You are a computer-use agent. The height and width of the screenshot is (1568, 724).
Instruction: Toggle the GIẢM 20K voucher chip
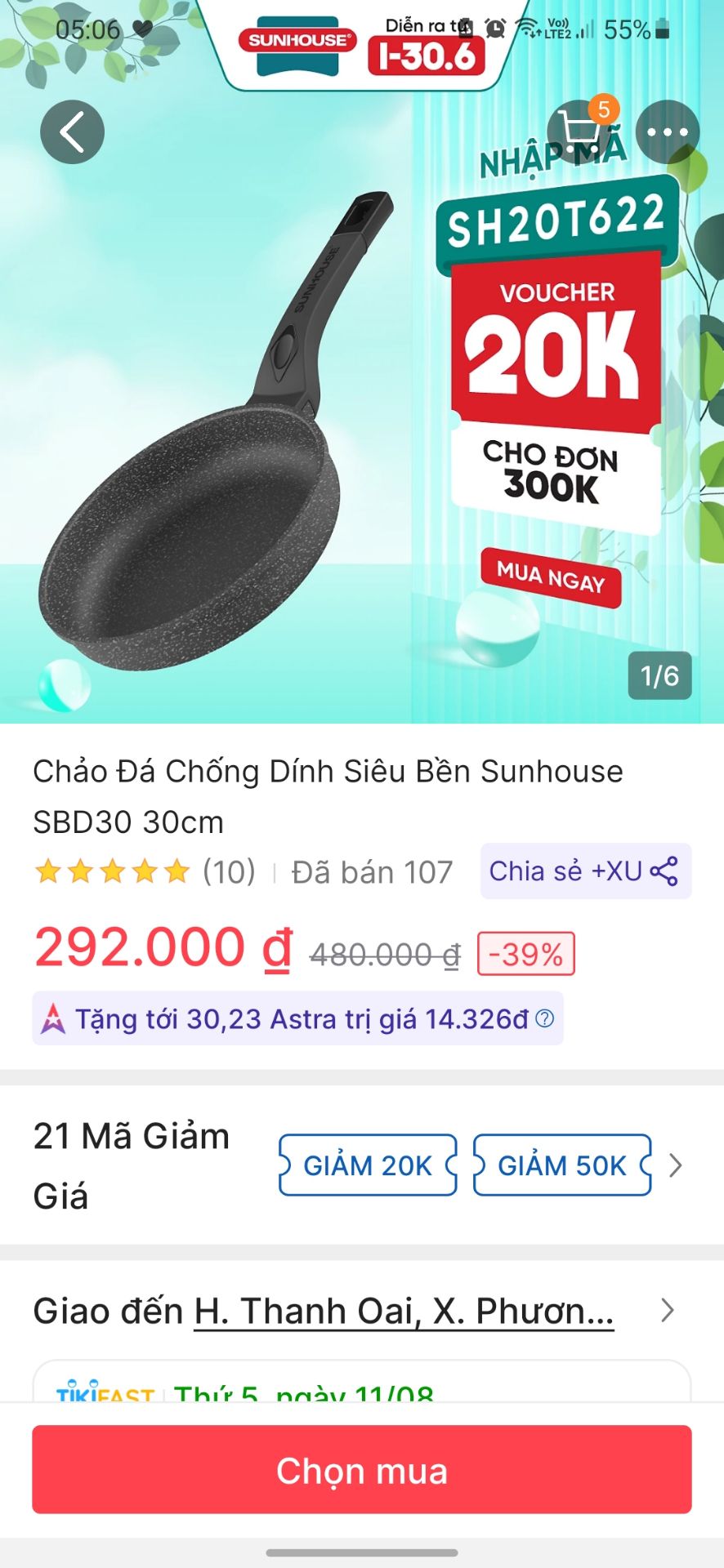click(x=366, y=1165)
